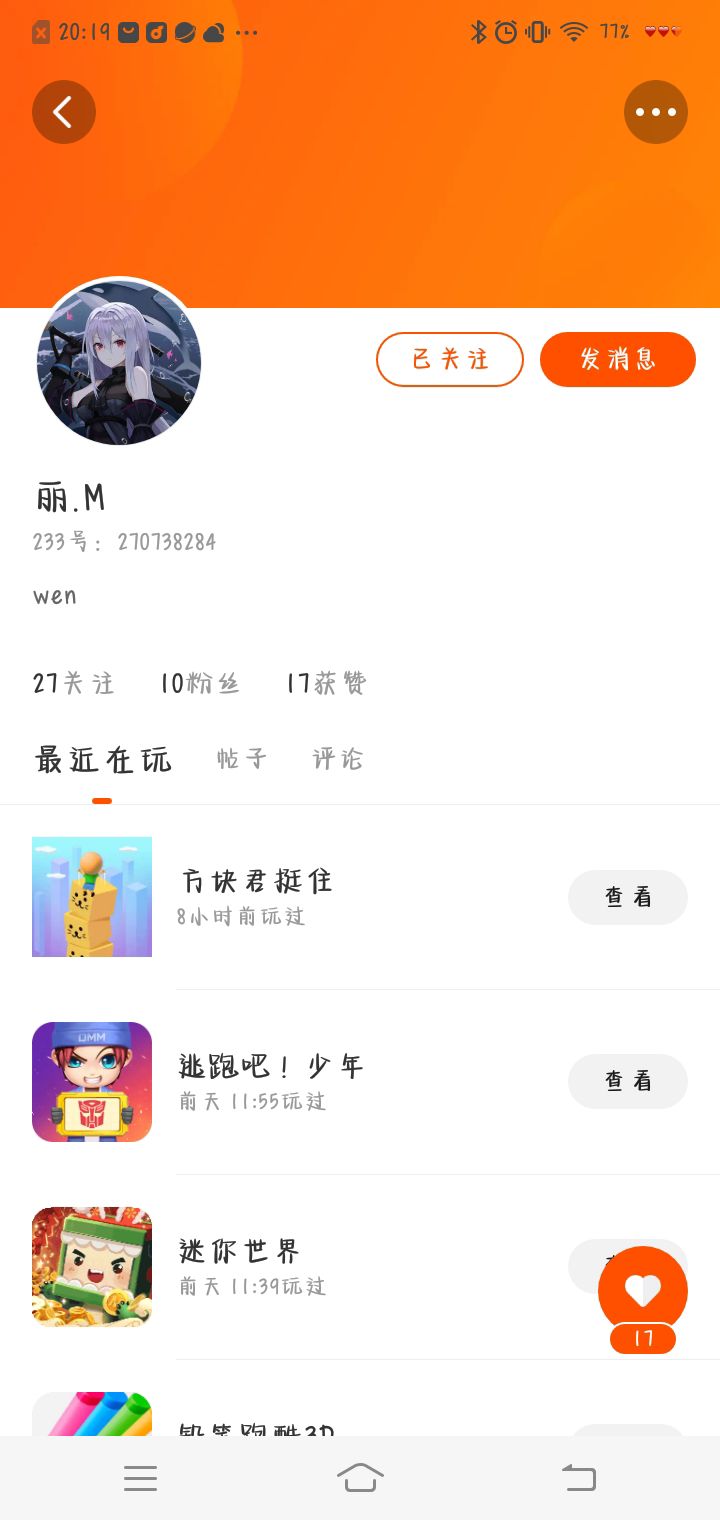Switch to the 评论 tab
Viewport: 720px width, 1520px height.
[338, 759]
